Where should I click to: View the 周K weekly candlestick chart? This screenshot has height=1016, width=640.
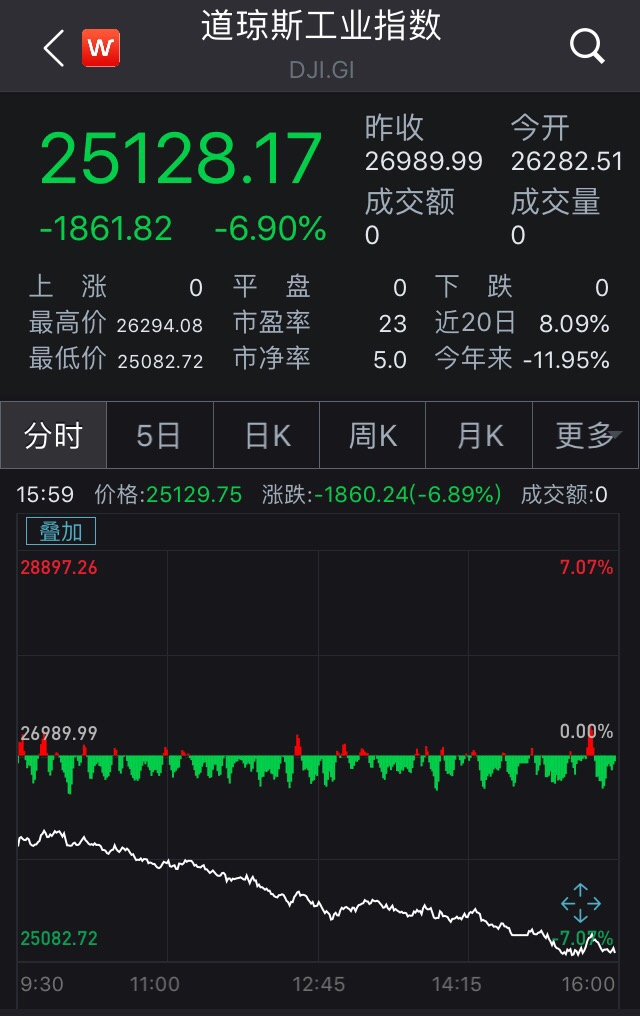pyautogui.click(x=373, y=436)
